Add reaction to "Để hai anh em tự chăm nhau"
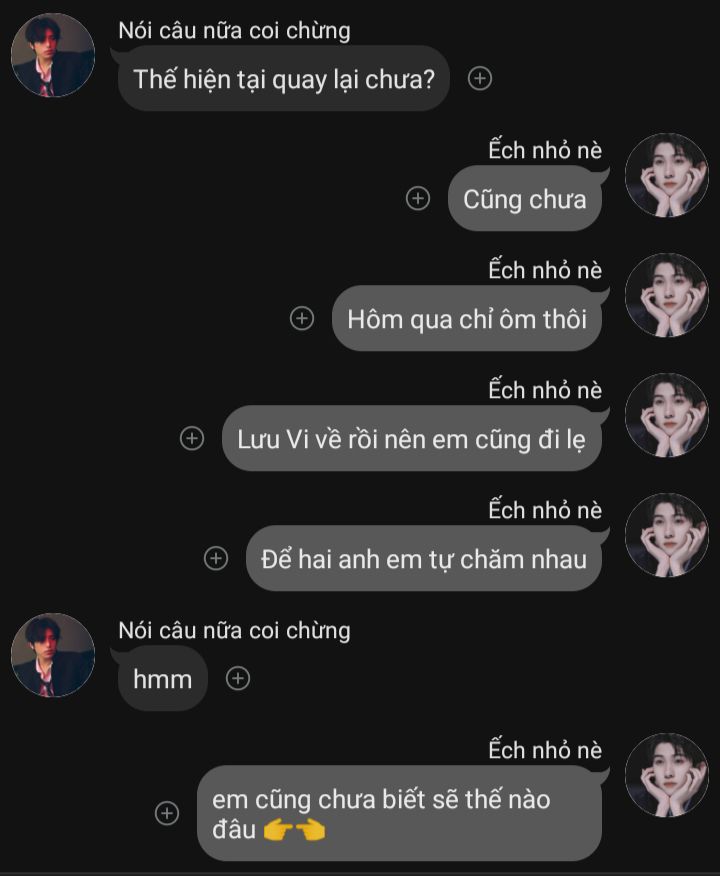Image resolution: width=720 pixels, height=876 pixels. [216, 559]
